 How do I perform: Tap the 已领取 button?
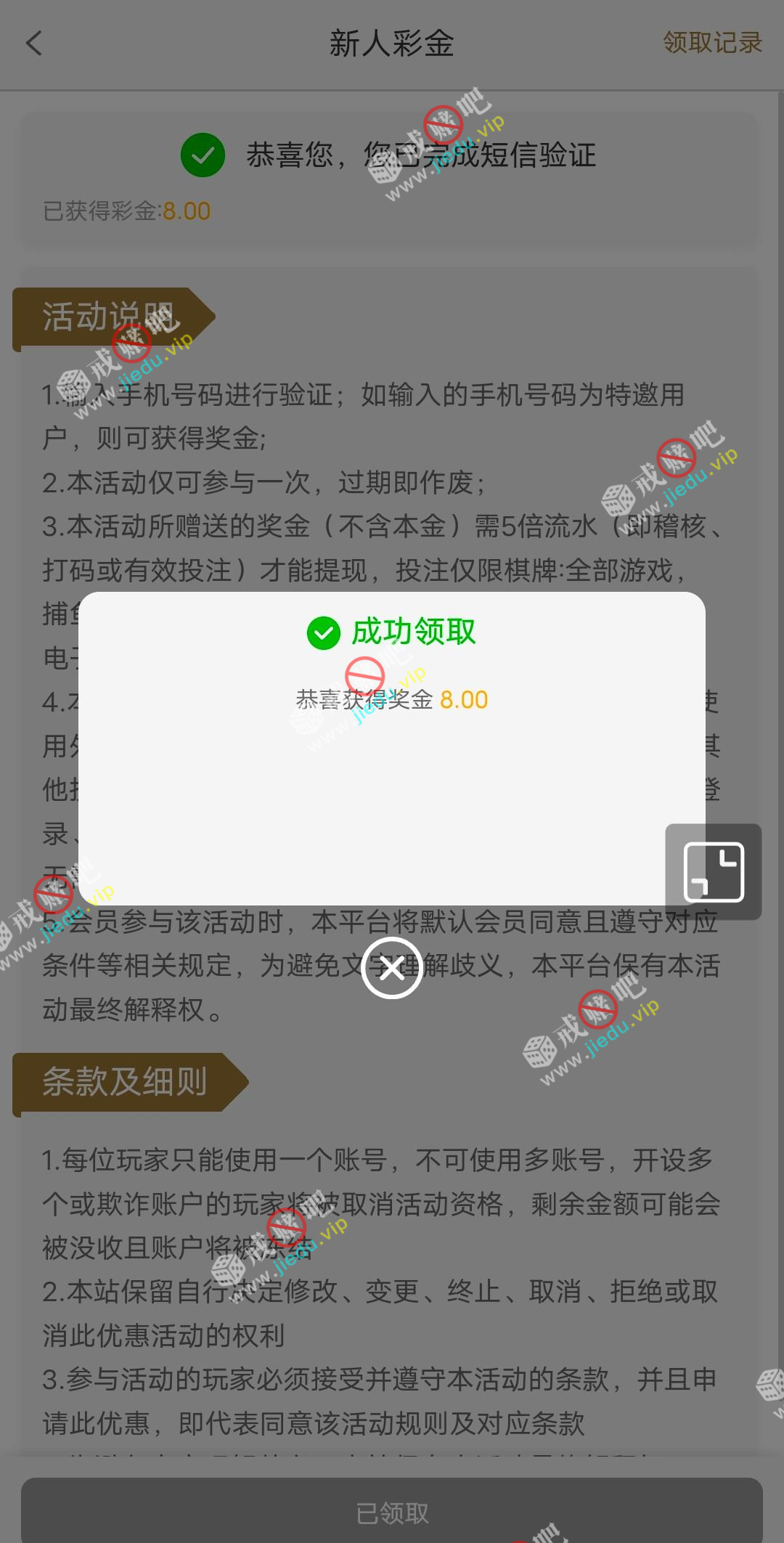coord(392,1513)
